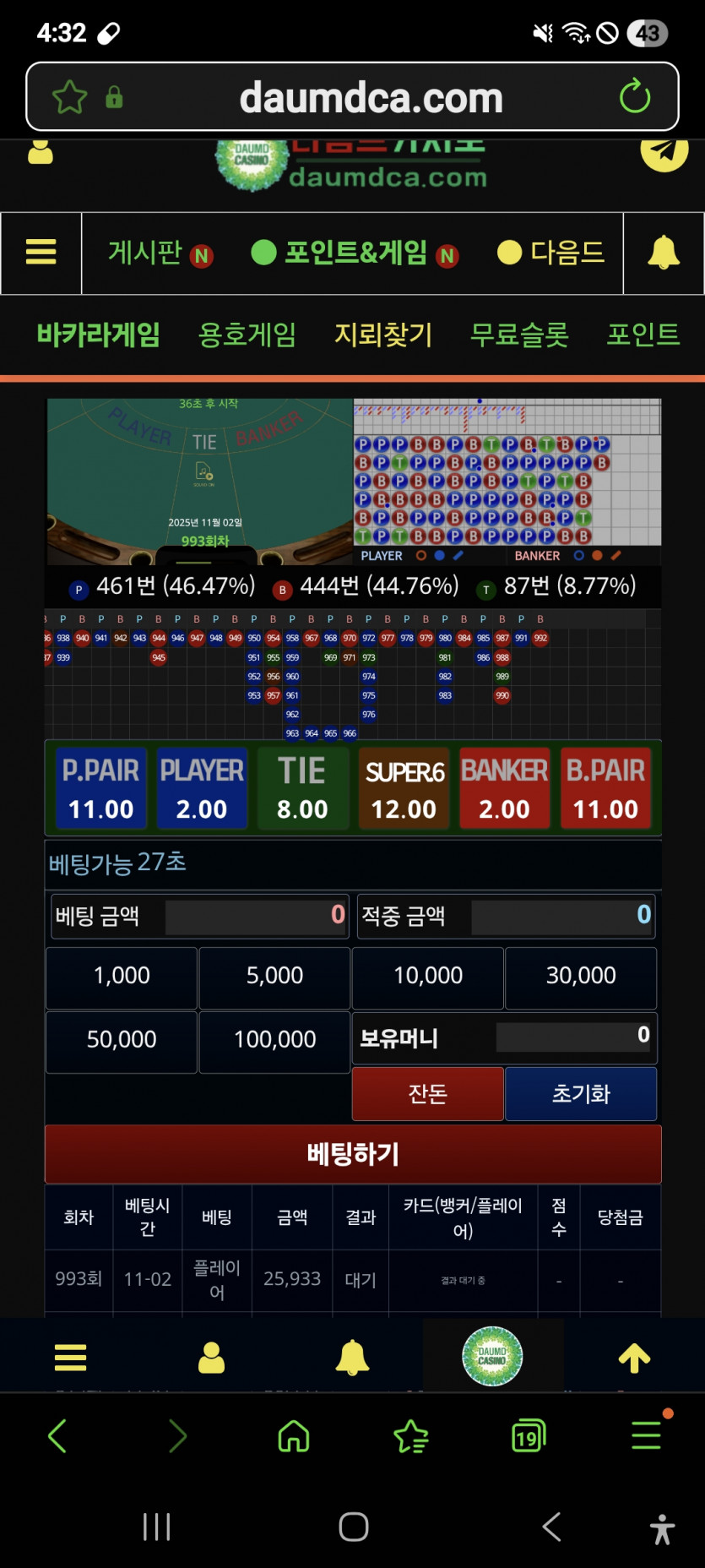Click the back chevron in the browser bar
This screenshot has height=1568, width=705.
[x=57, y=1435]
